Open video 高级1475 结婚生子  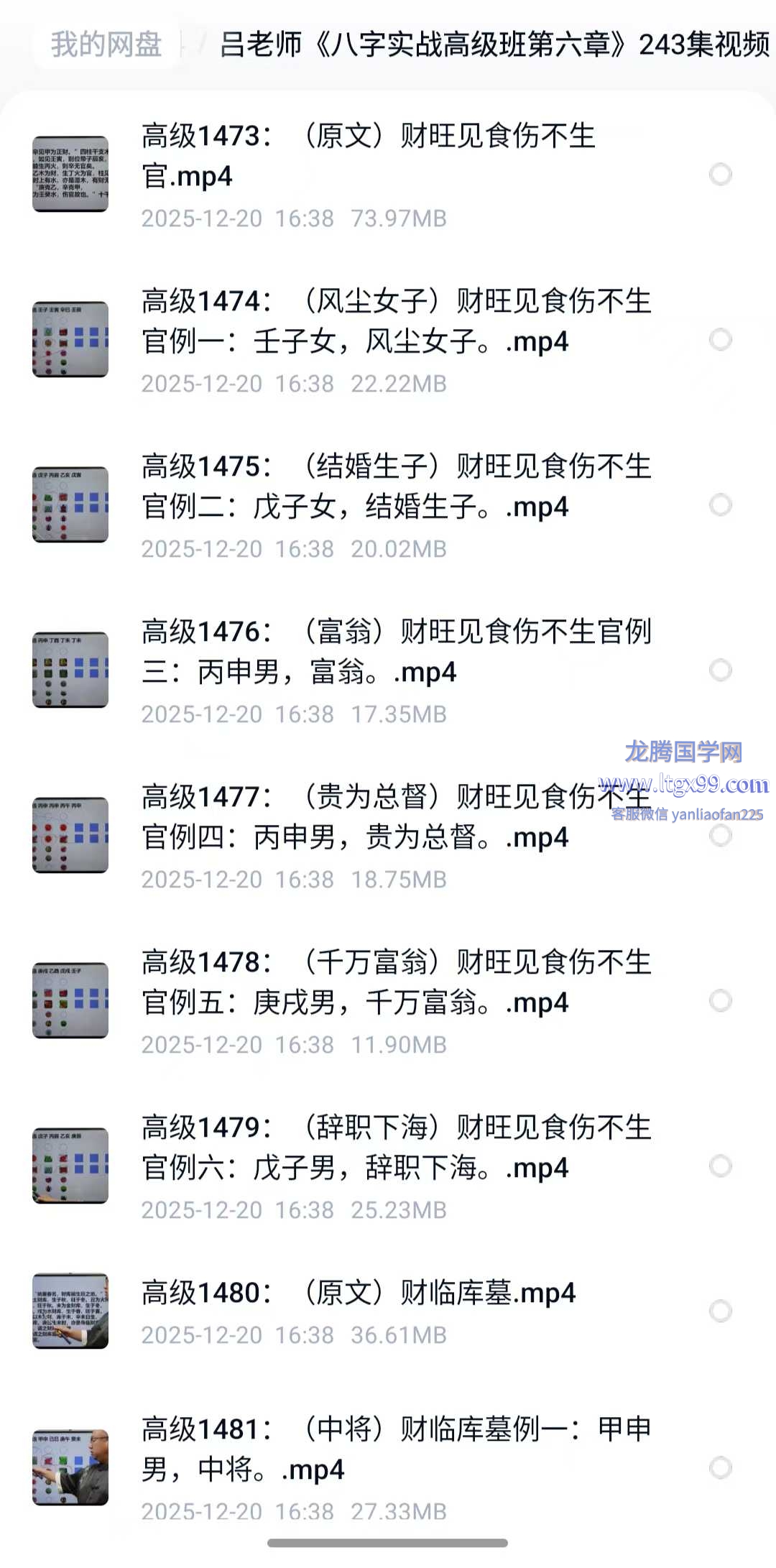pos(395,486)
